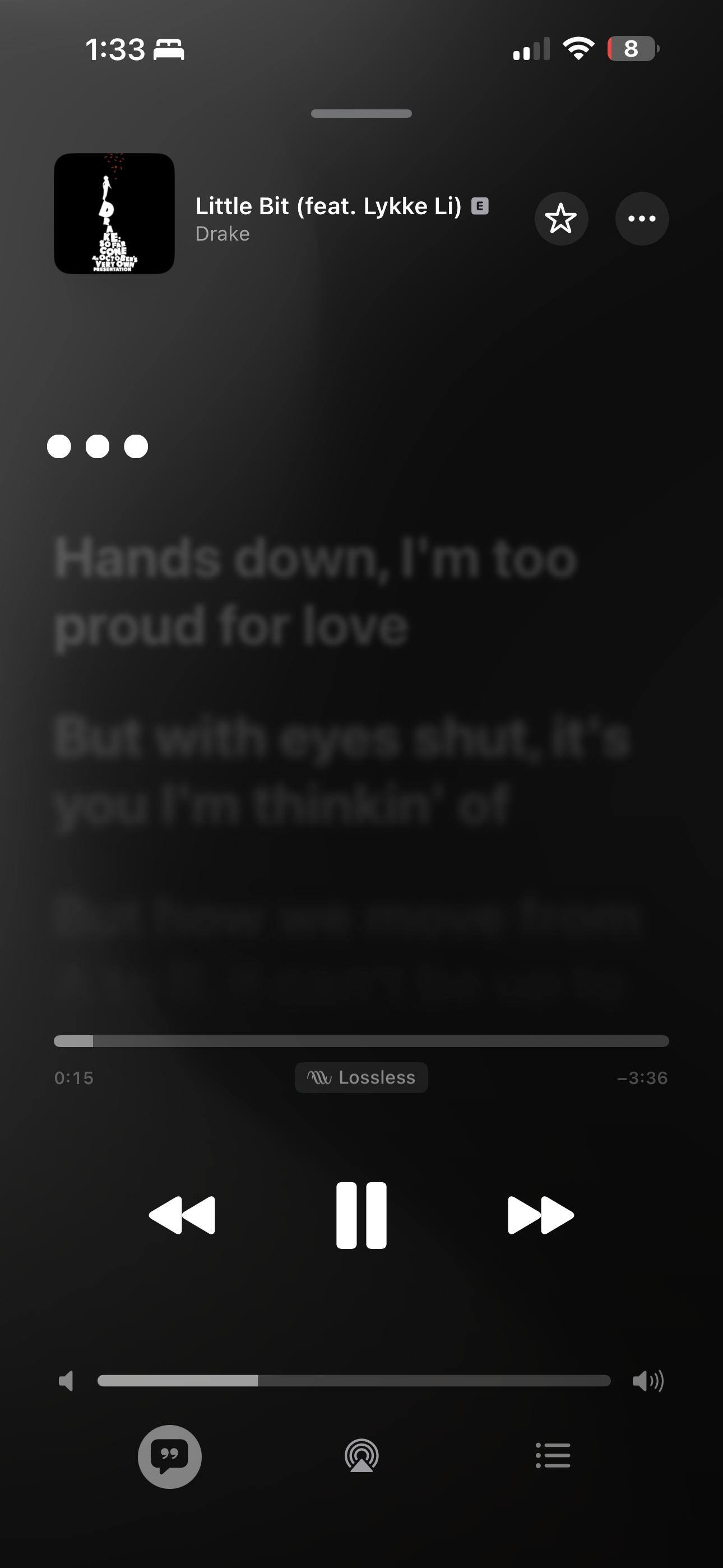Show the Up Next queue list
The image size is (723, 1568).
(553, 1456)
